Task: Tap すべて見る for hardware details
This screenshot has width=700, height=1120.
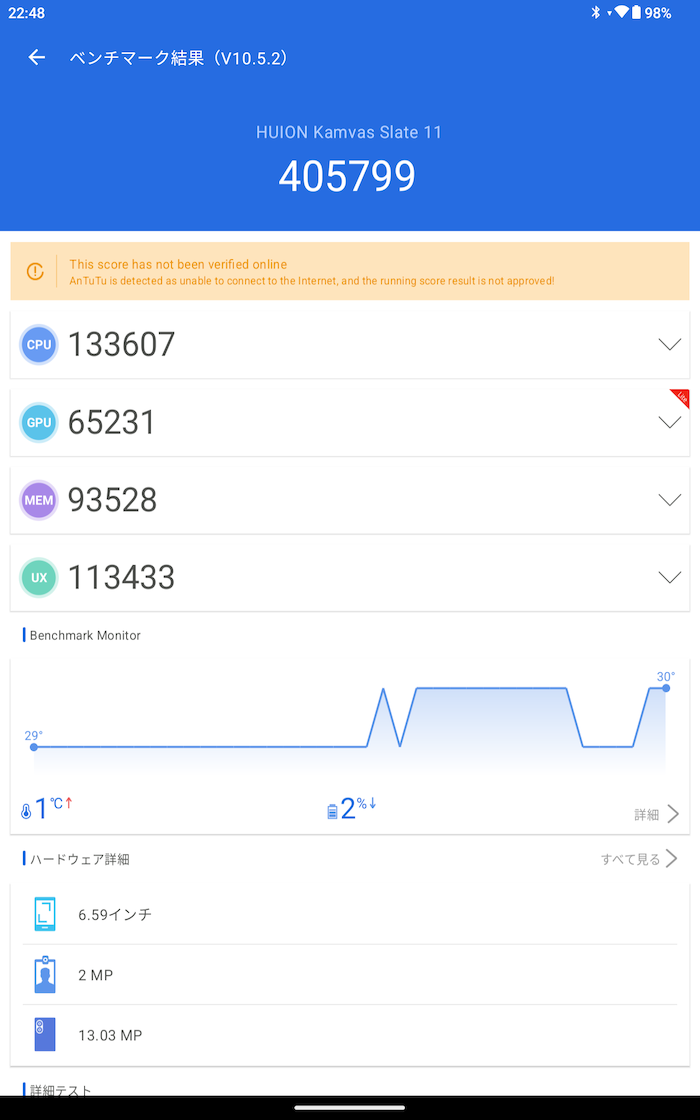Action: (x=639, y=859)
